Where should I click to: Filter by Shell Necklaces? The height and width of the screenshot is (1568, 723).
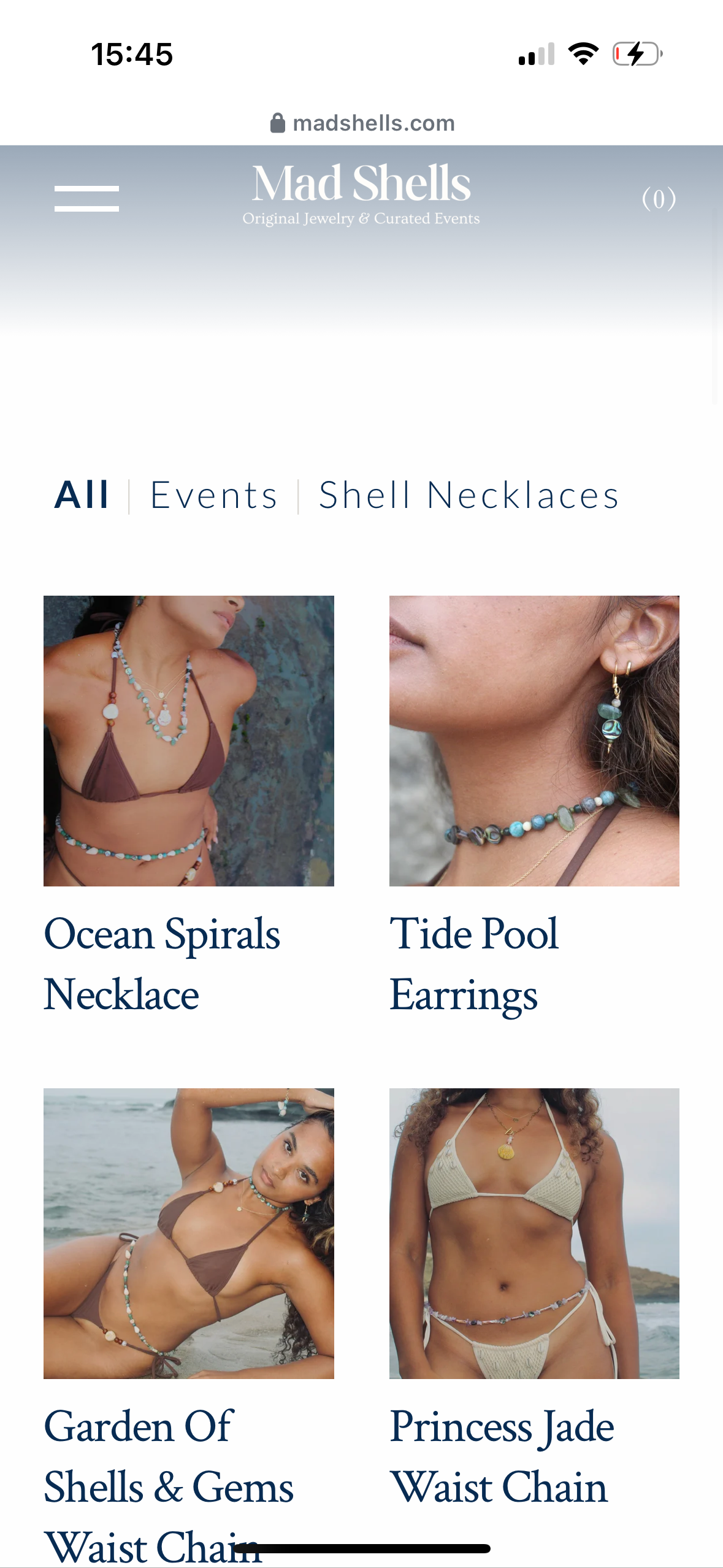click(x=469, y=495)
